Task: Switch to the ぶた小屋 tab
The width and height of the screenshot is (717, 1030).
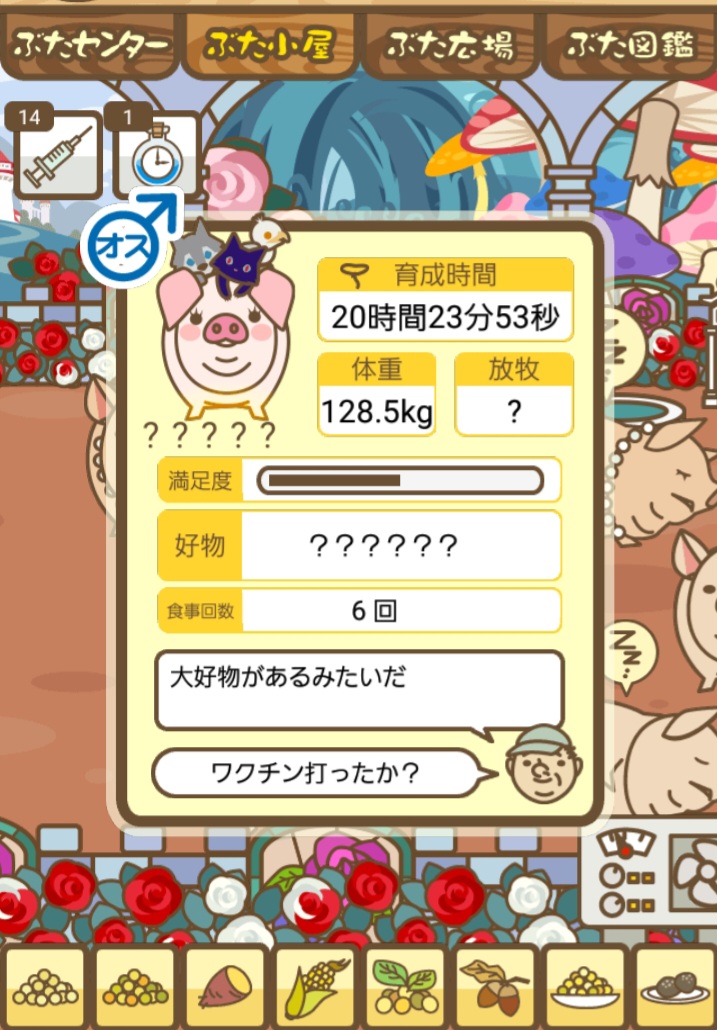Action: [270, 45]
